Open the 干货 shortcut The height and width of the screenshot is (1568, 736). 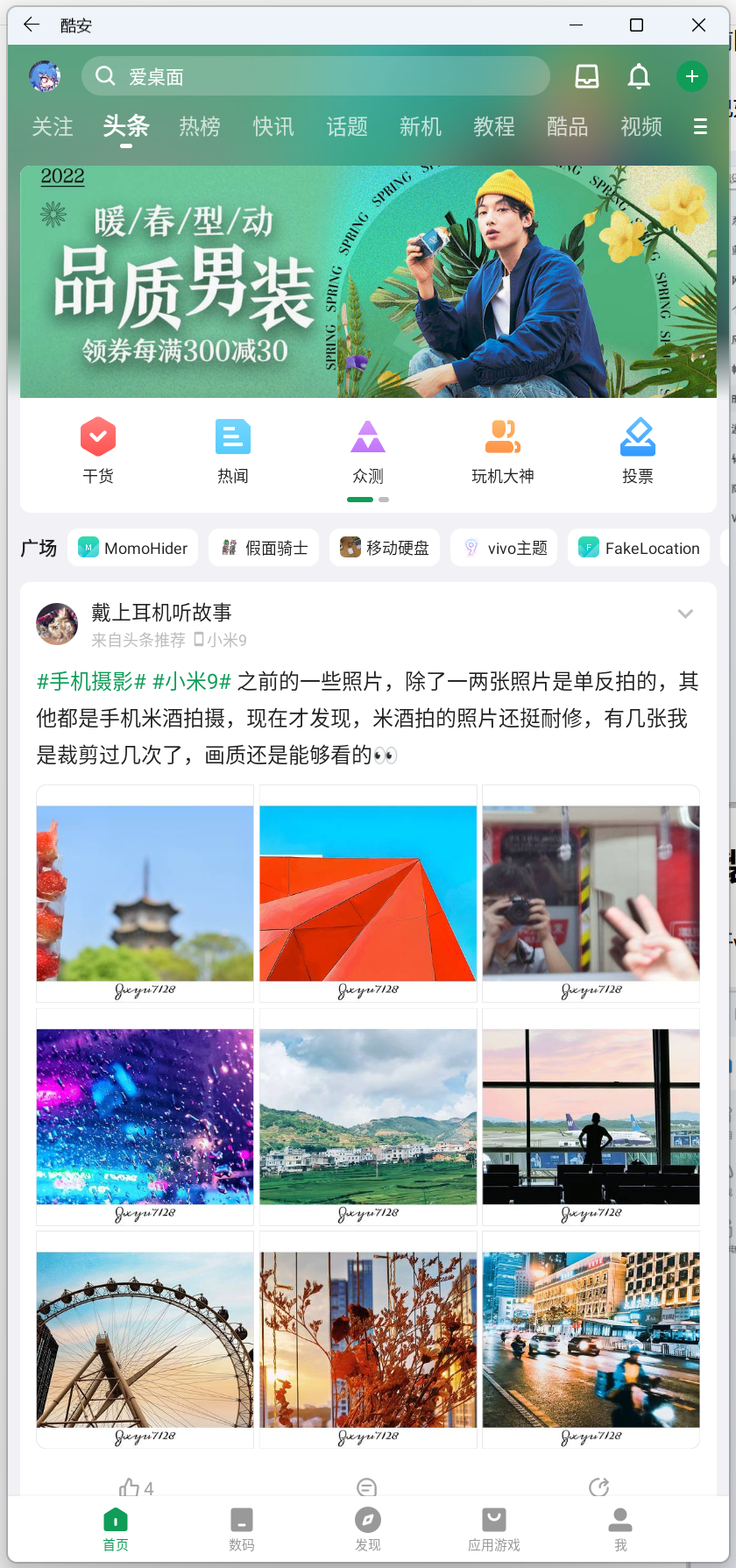click(x=98, y=451)
